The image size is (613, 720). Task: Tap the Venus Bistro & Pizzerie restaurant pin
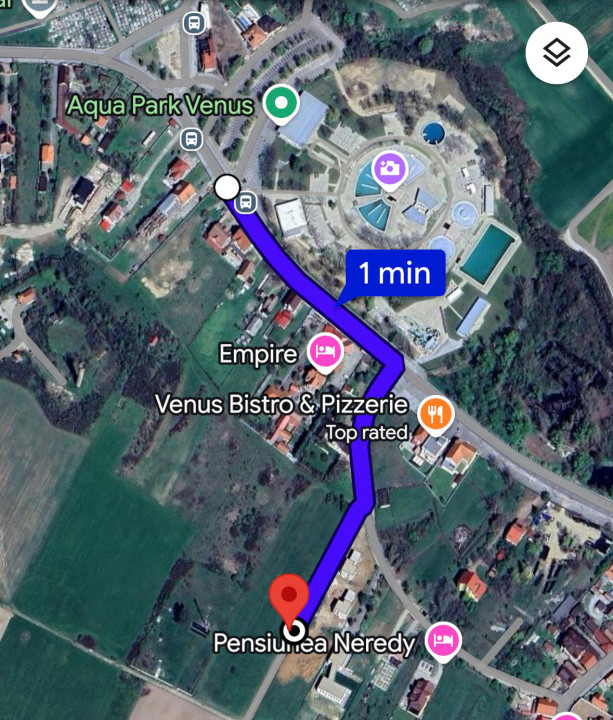click(x=435, y=413)
